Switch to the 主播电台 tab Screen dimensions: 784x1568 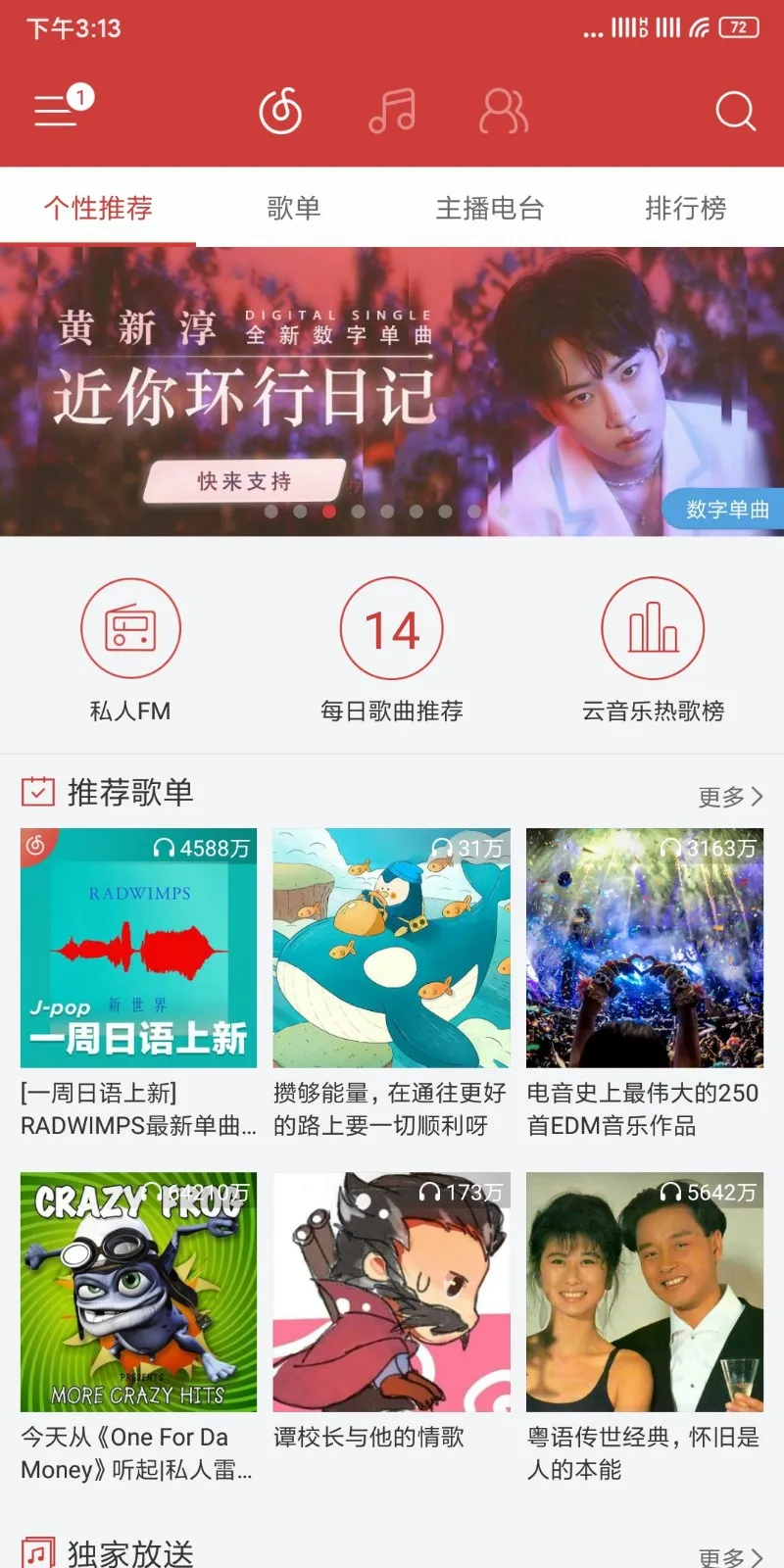(490, 208)
